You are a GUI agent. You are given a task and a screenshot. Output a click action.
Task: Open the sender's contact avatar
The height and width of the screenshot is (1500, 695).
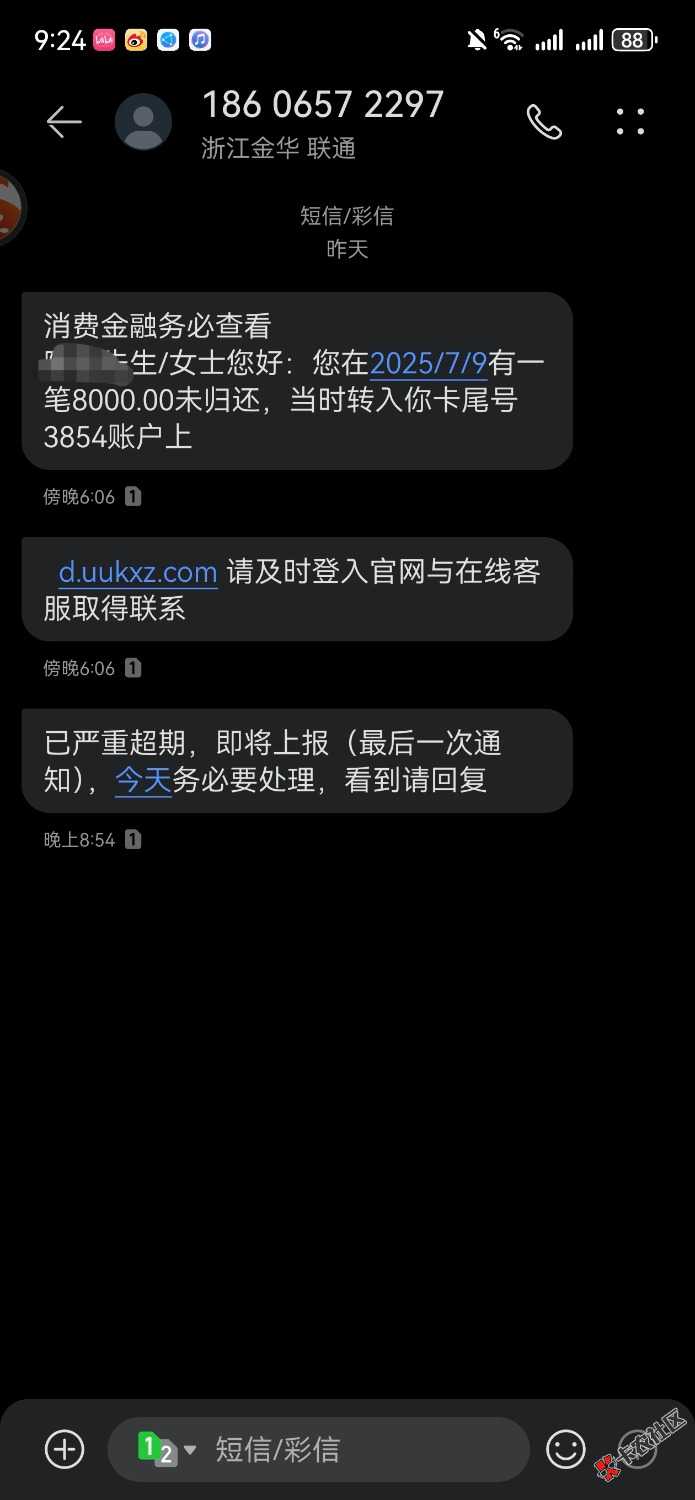point(143,122)
